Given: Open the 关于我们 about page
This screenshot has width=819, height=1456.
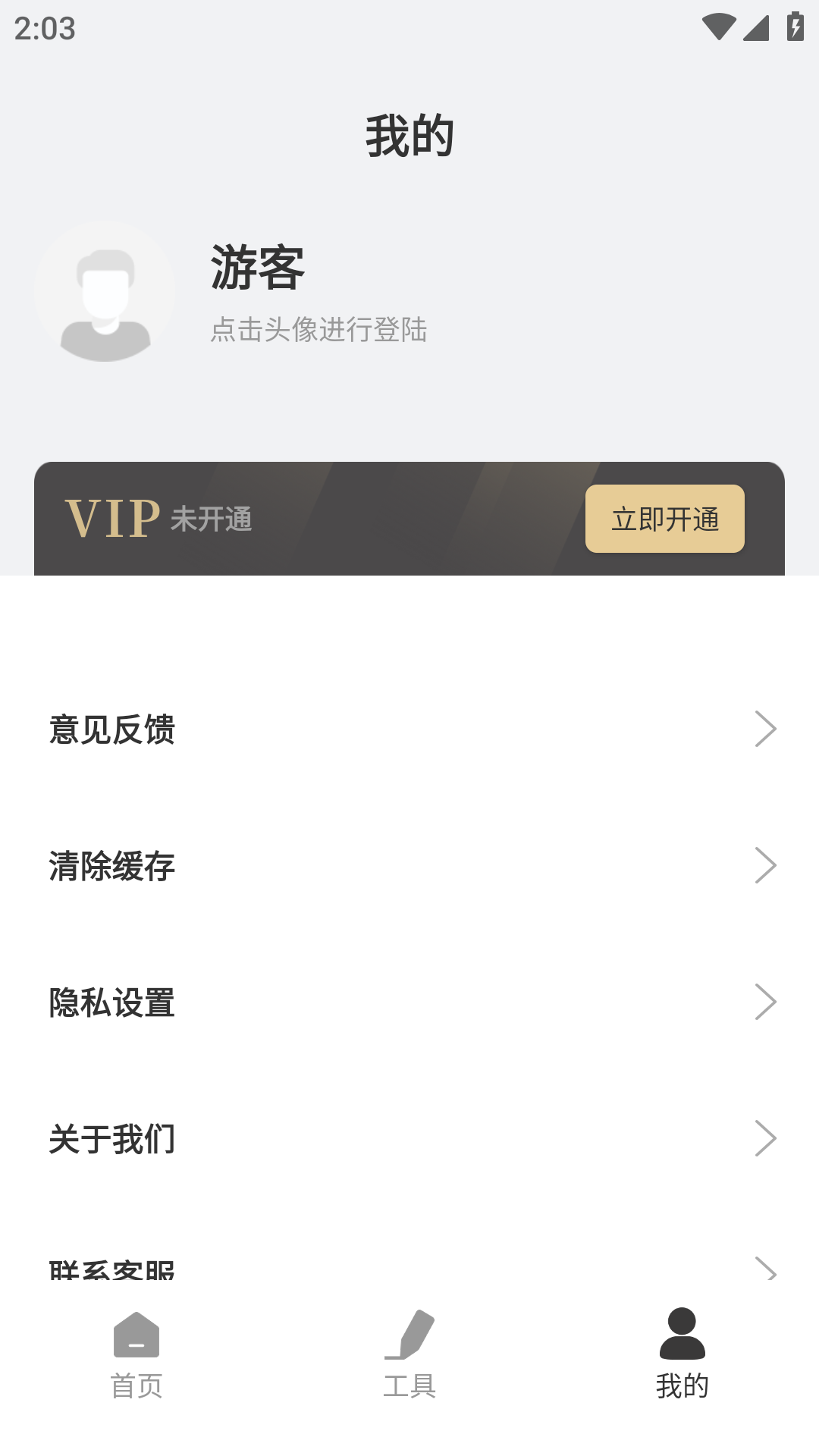Looking at the screenshot, I should click(x=409, y=1138).
